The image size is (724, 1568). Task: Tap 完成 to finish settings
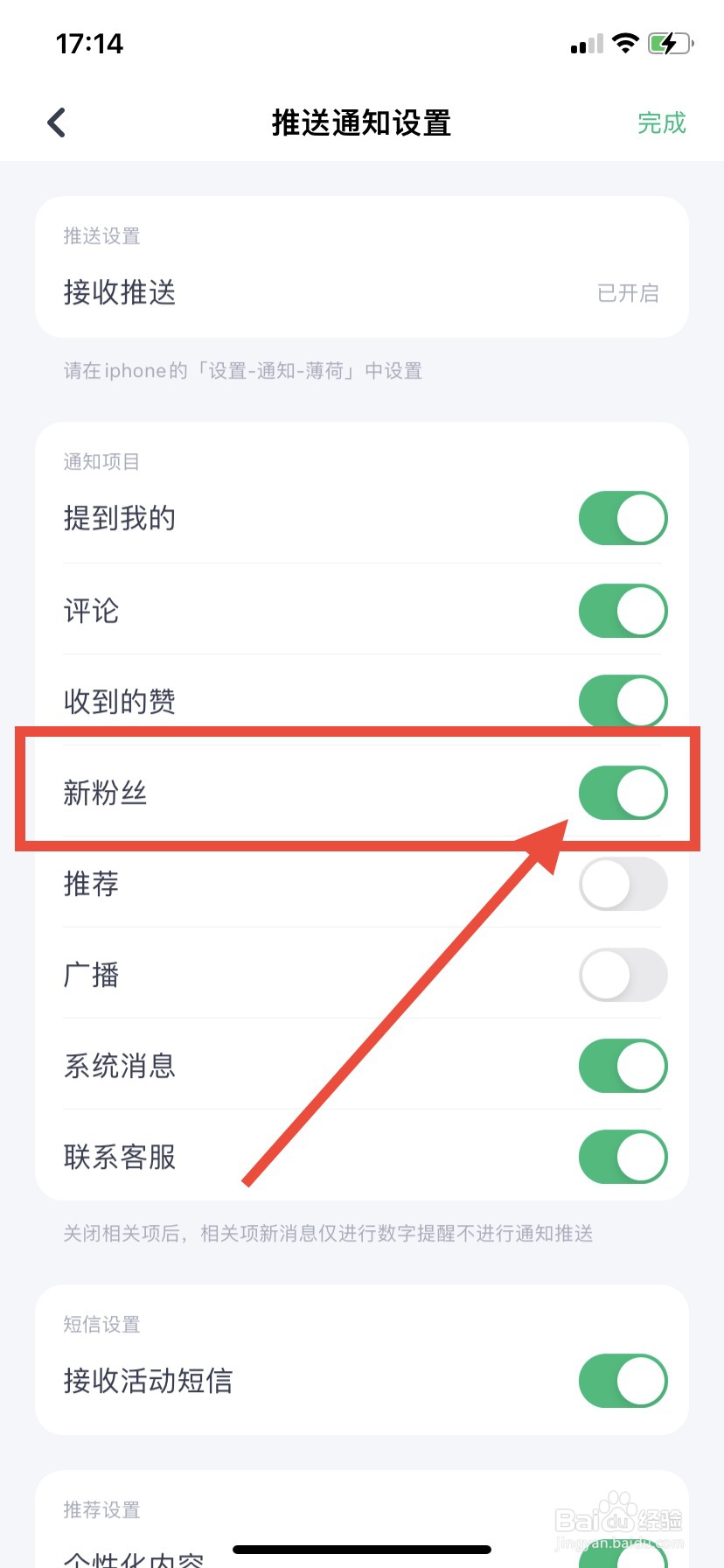point(662,123)
